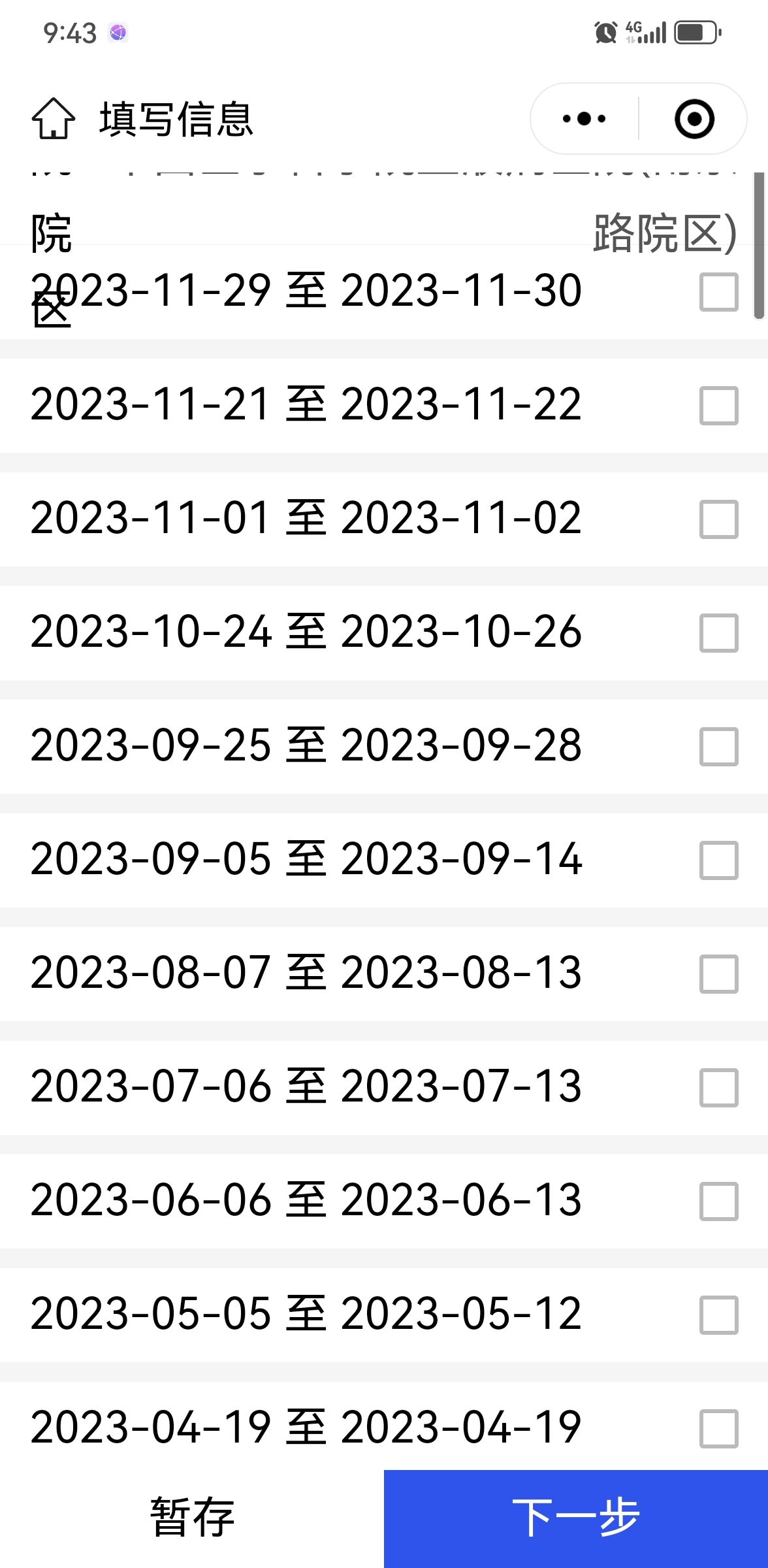This screenshot has width=768, height=1568.
Task: Select the 2023-07-06 至 2023-07-13 checkbox
Action: pos(718,1087)
